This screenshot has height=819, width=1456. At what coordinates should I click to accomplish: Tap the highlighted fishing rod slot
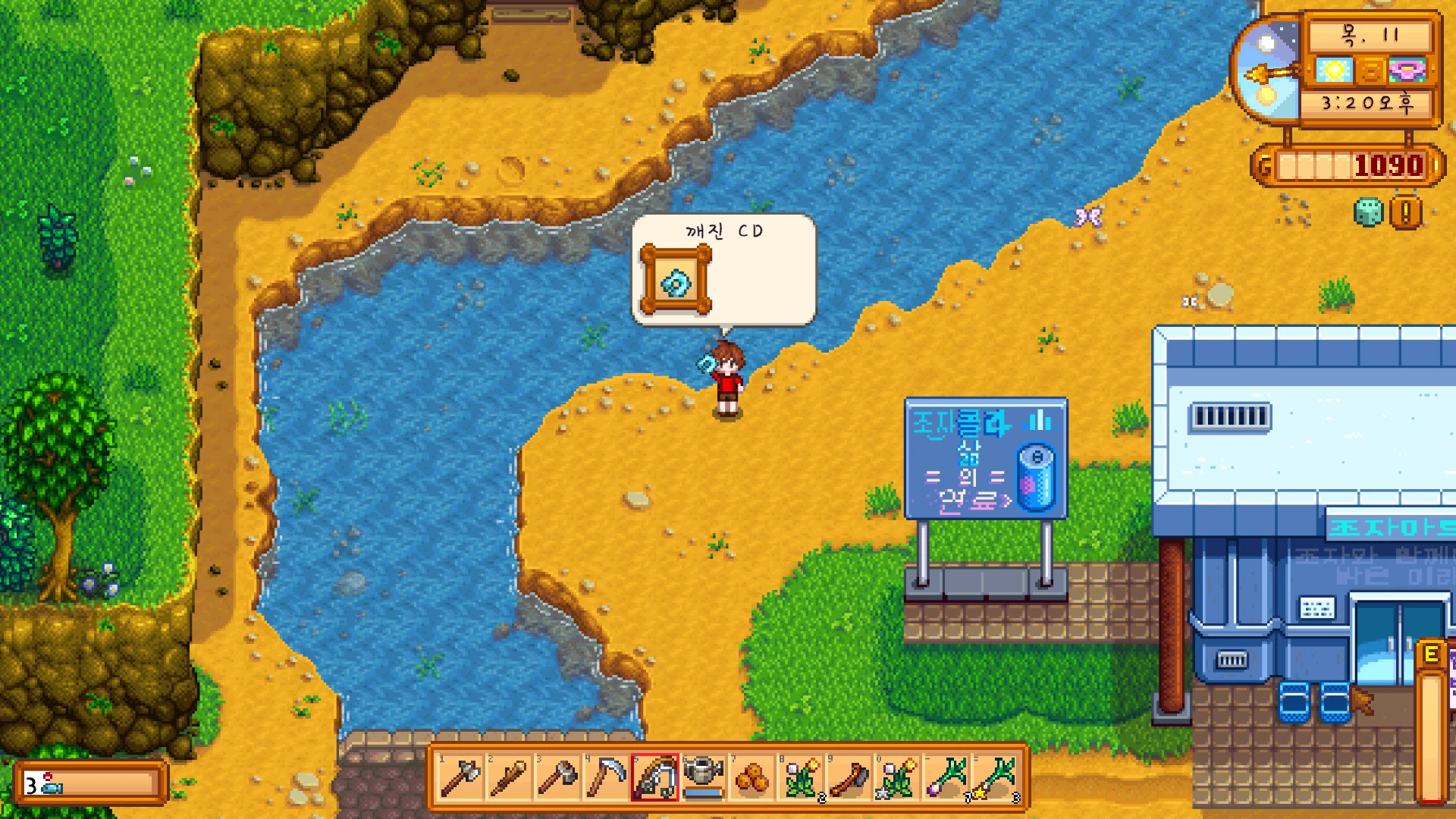click(x=654, y=777)
